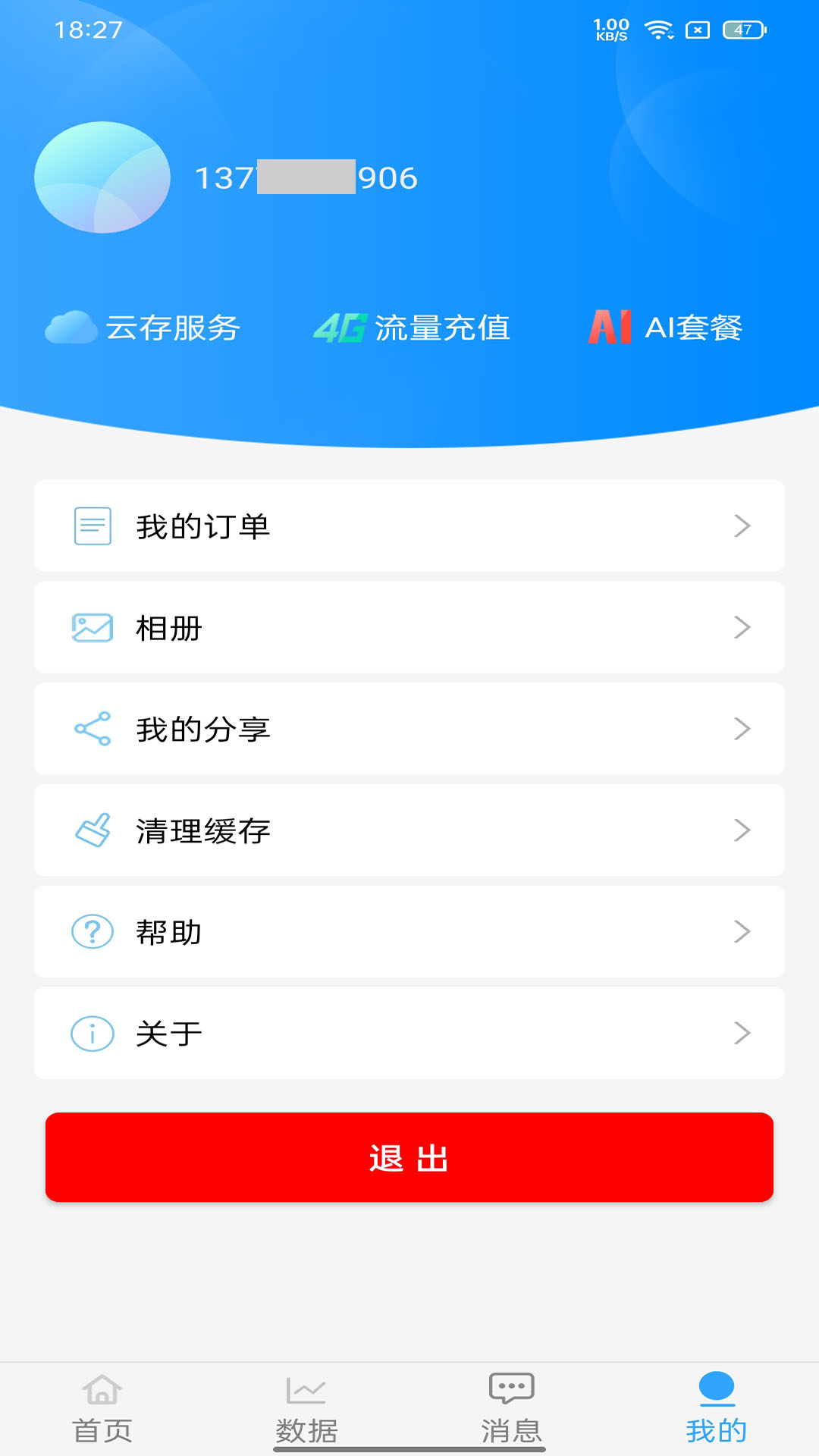Switch to the 首页 tab
The image size is (819, 1456).
(102, 1409)
